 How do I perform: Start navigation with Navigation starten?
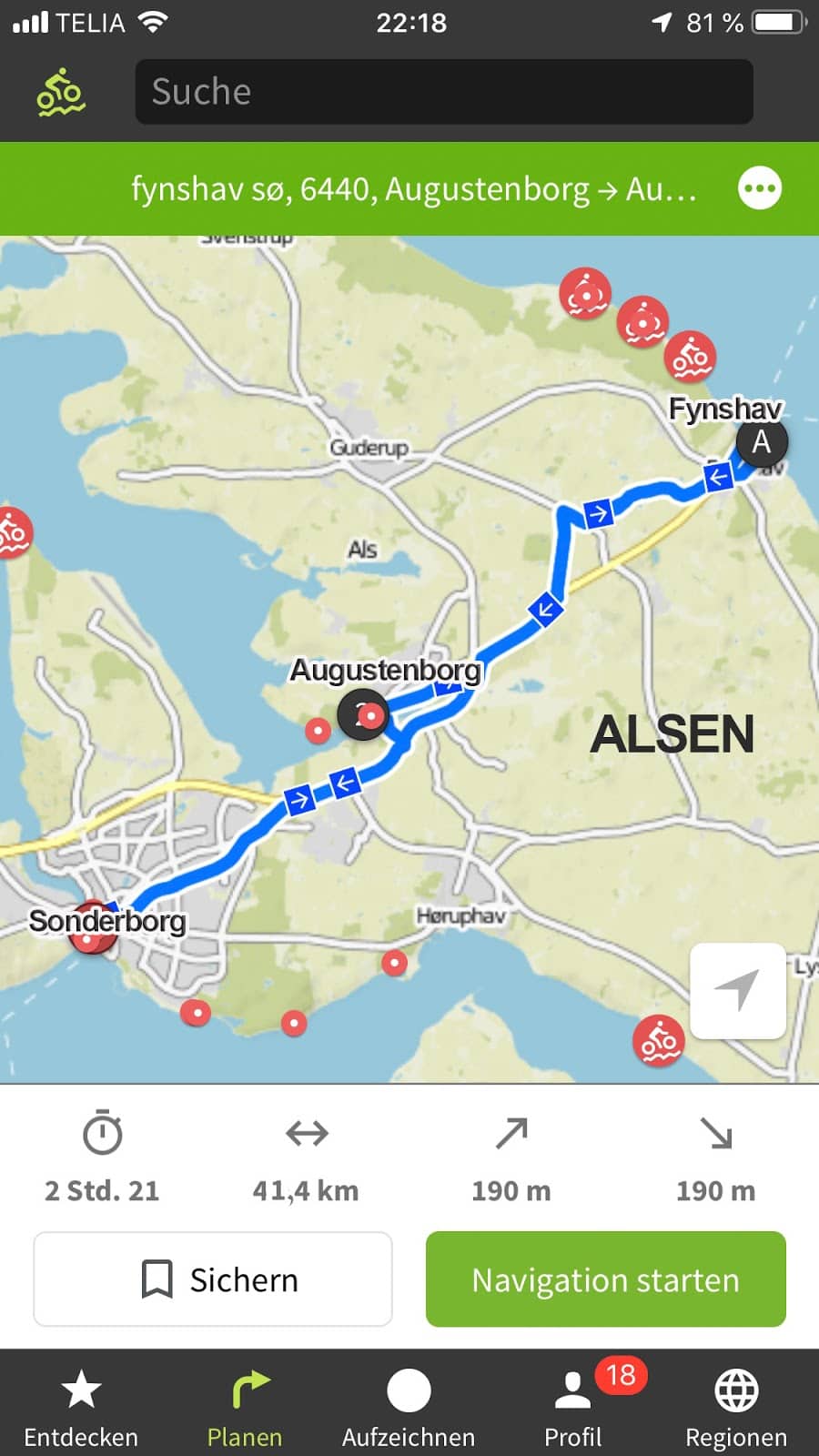point(605,1279)
